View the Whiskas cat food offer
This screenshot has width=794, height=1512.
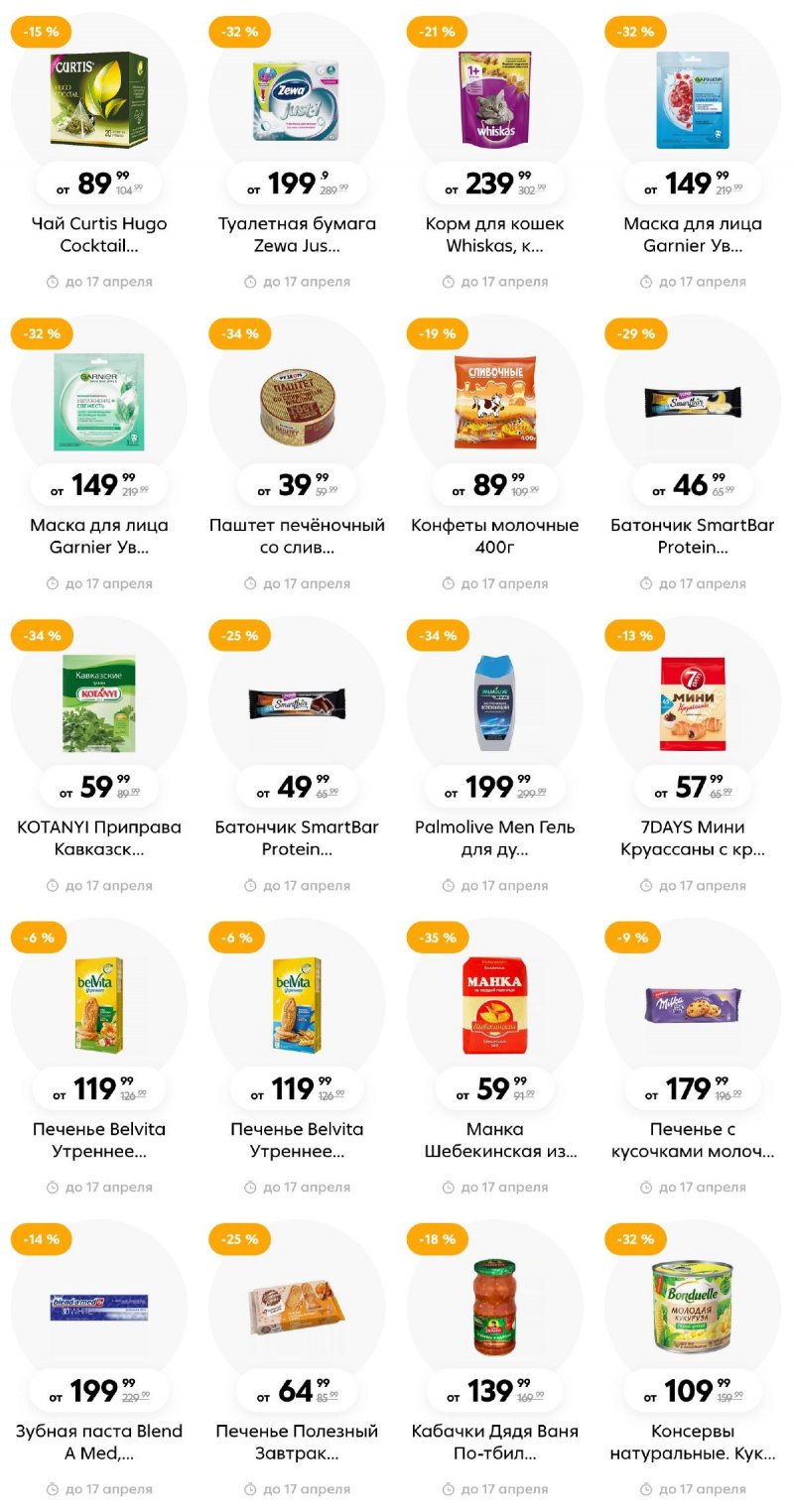(494, 99)
